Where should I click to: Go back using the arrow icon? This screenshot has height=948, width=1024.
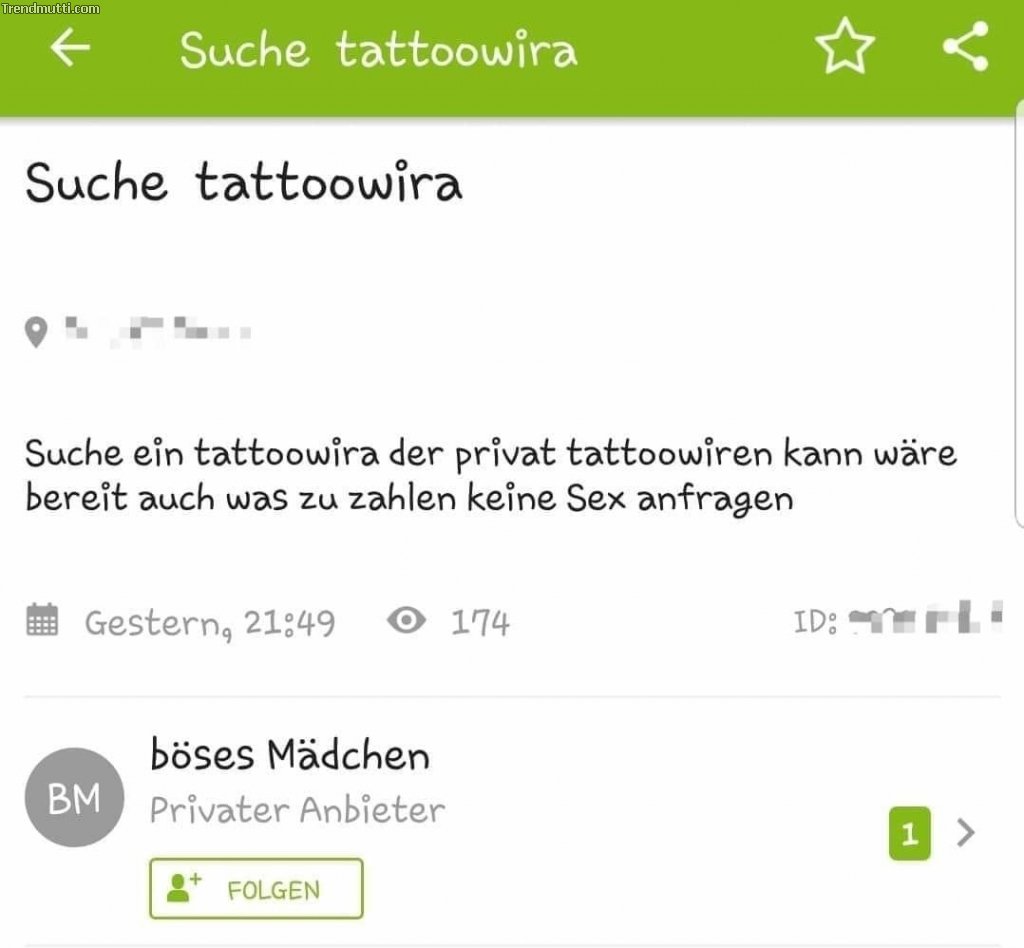(70, 48)
